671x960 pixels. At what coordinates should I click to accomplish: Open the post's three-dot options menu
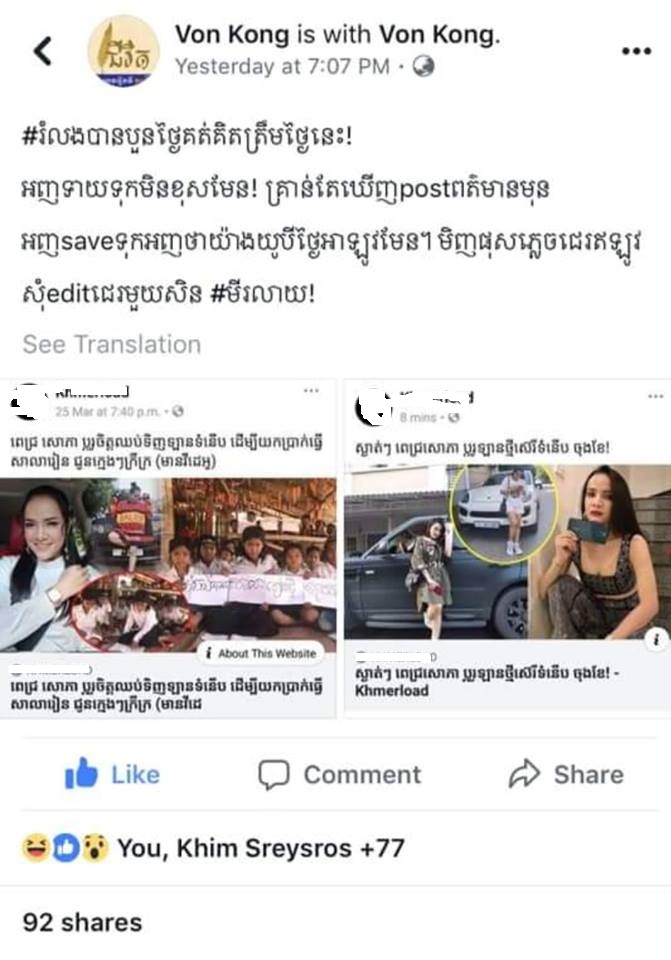[x=636, y=51]
